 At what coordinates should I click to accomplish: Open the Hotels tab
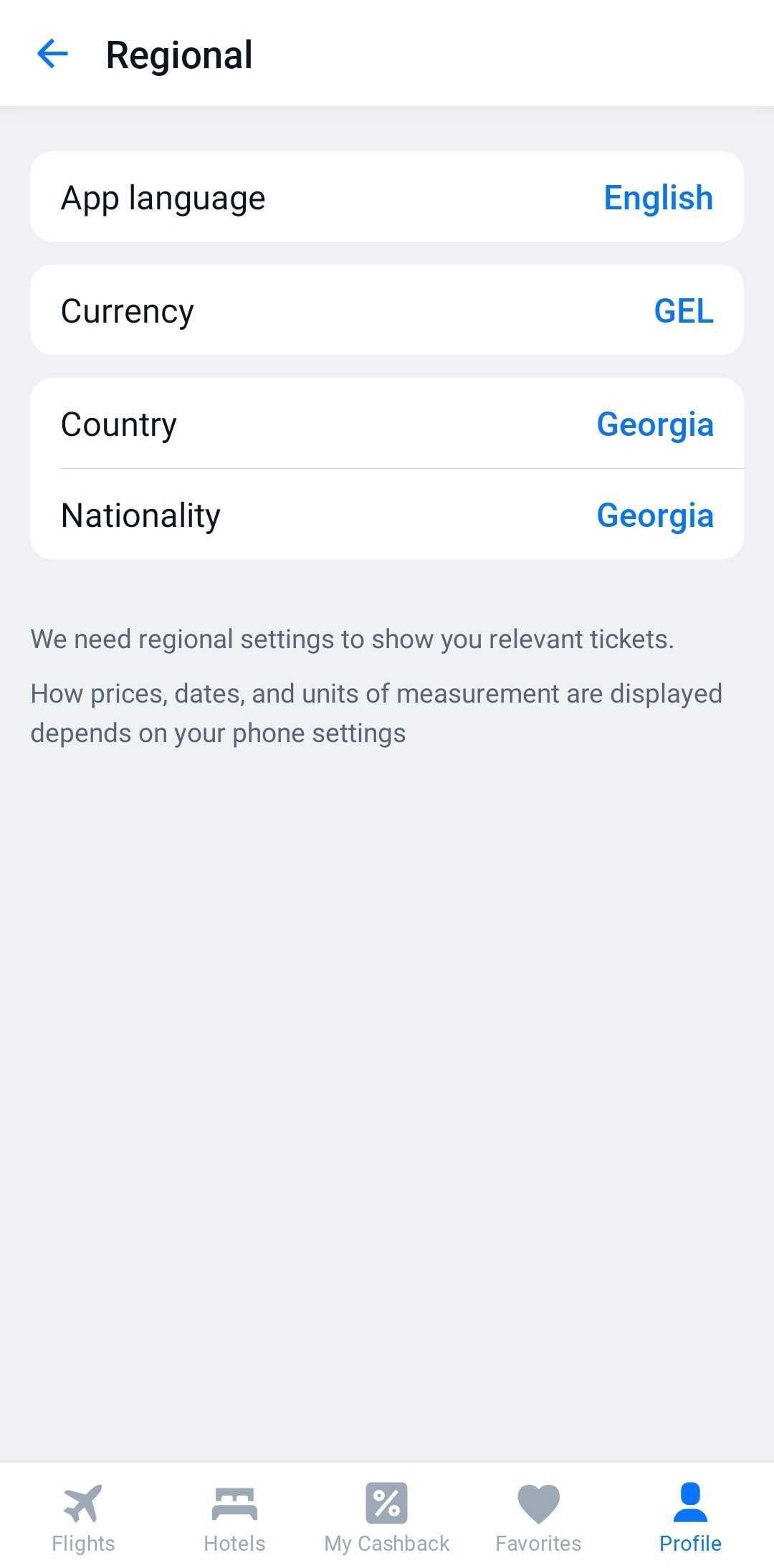pyautogui.click(x=234, y=1517)
